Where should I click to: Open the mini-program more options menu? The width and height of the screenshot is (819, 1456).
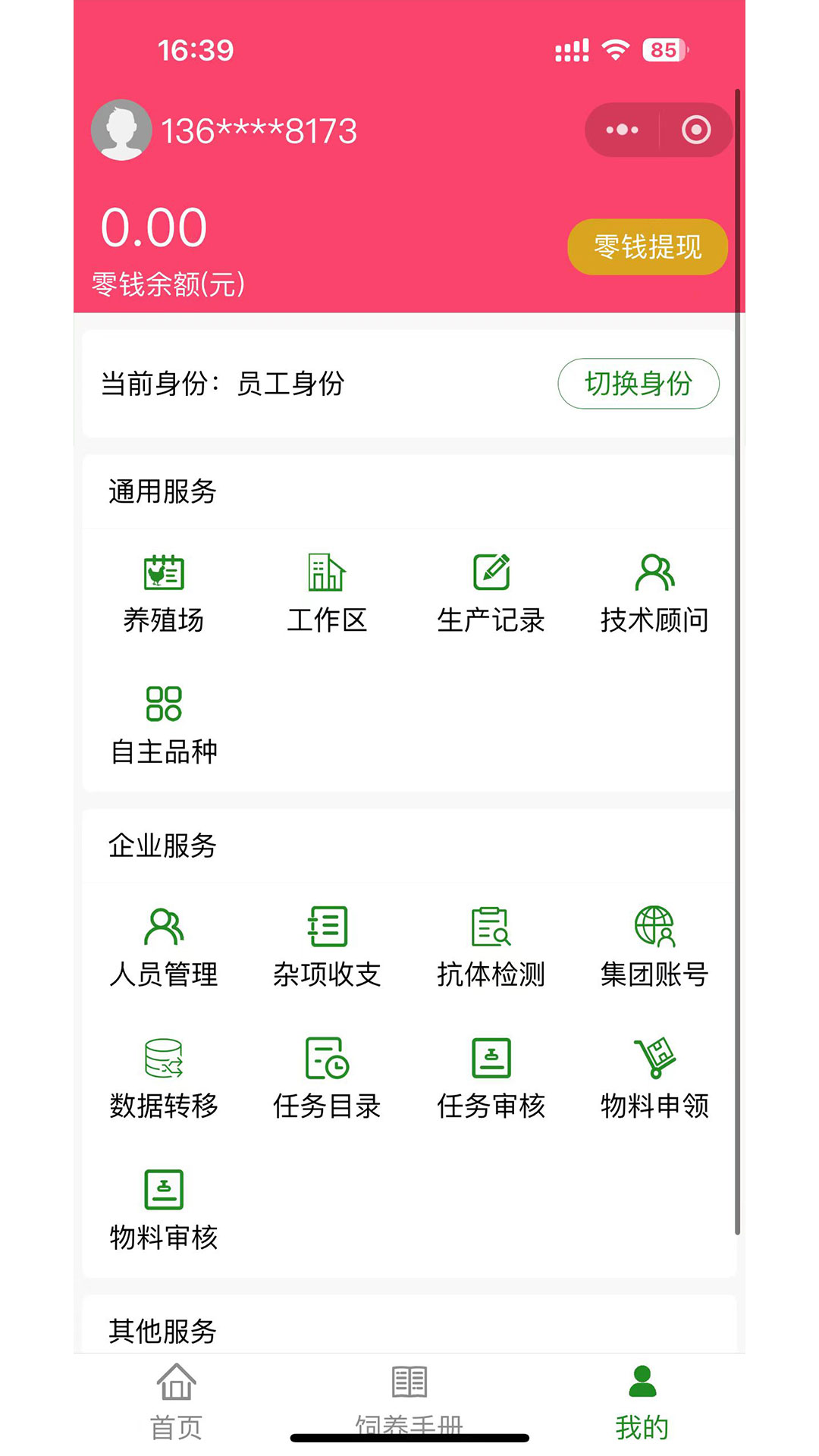click(x=621, y=130)
